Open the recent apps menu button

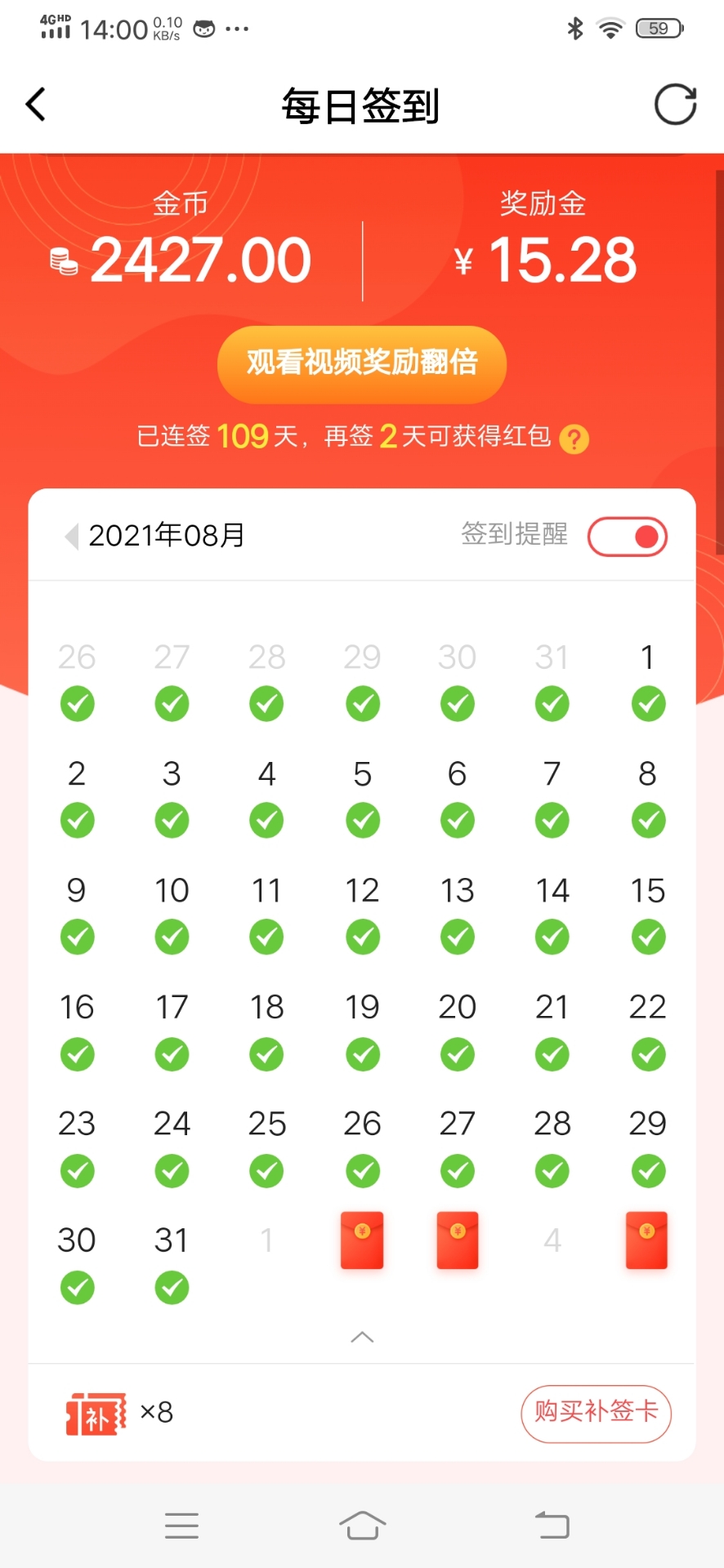(181, 1525)
